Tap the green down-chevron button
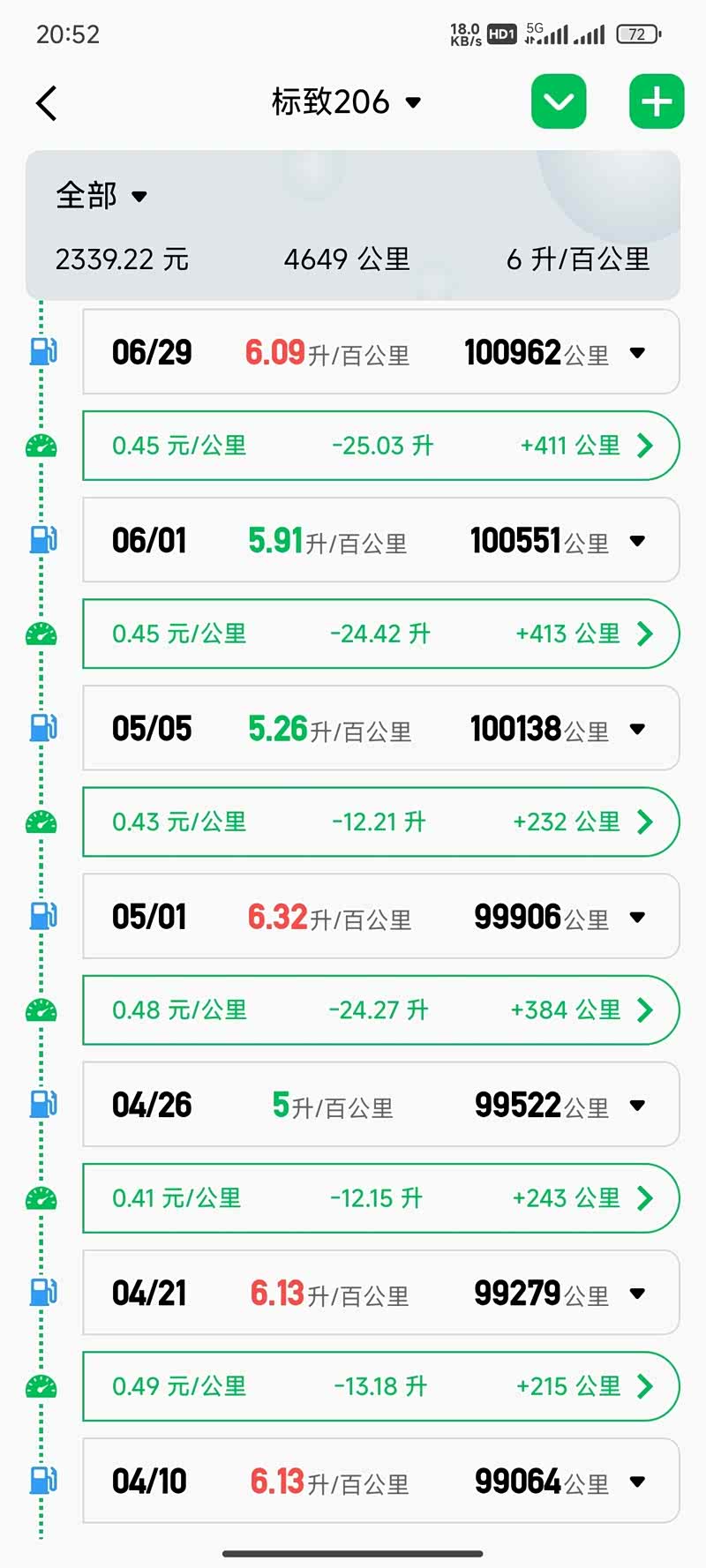 pos(559,102)
